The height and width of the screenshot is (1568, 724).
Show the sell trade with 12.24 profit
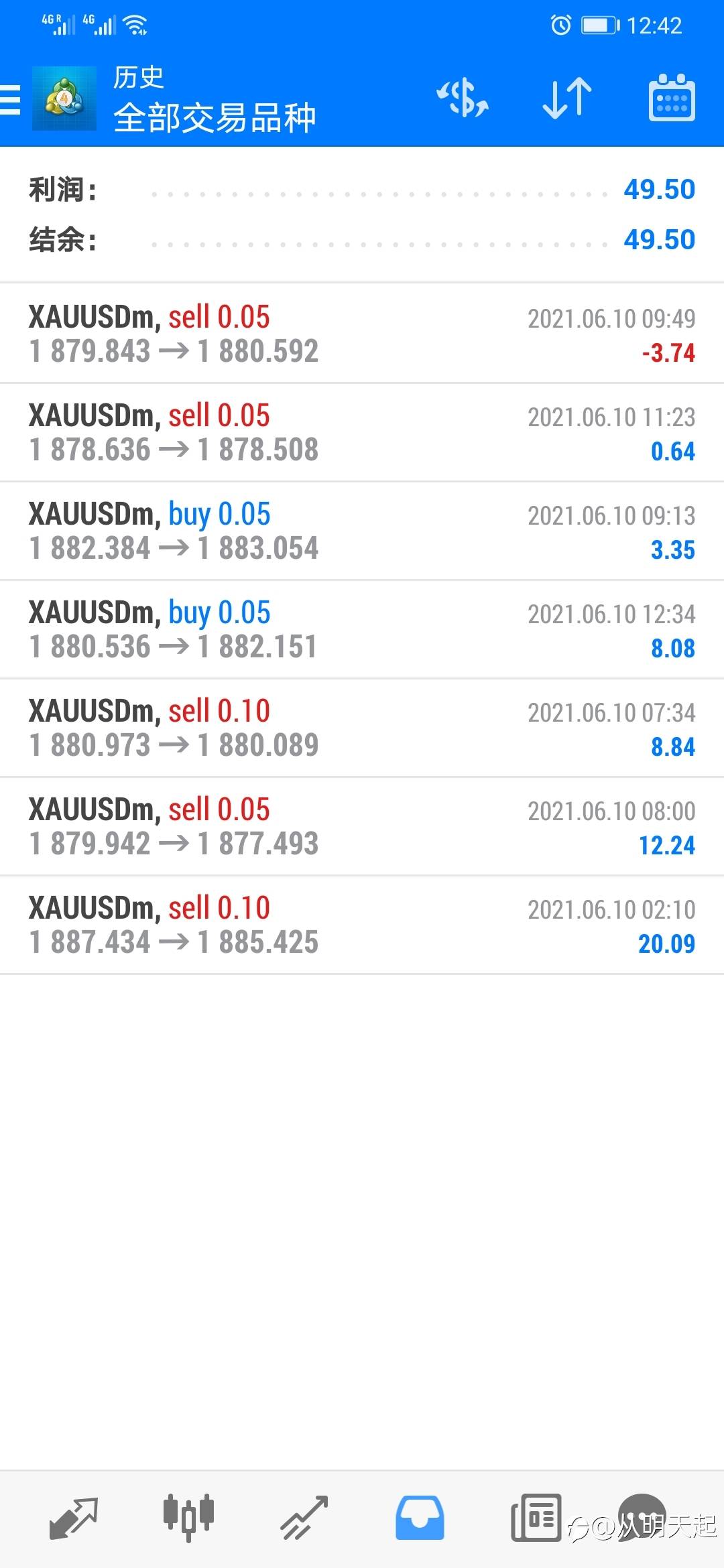coord(362,826)
